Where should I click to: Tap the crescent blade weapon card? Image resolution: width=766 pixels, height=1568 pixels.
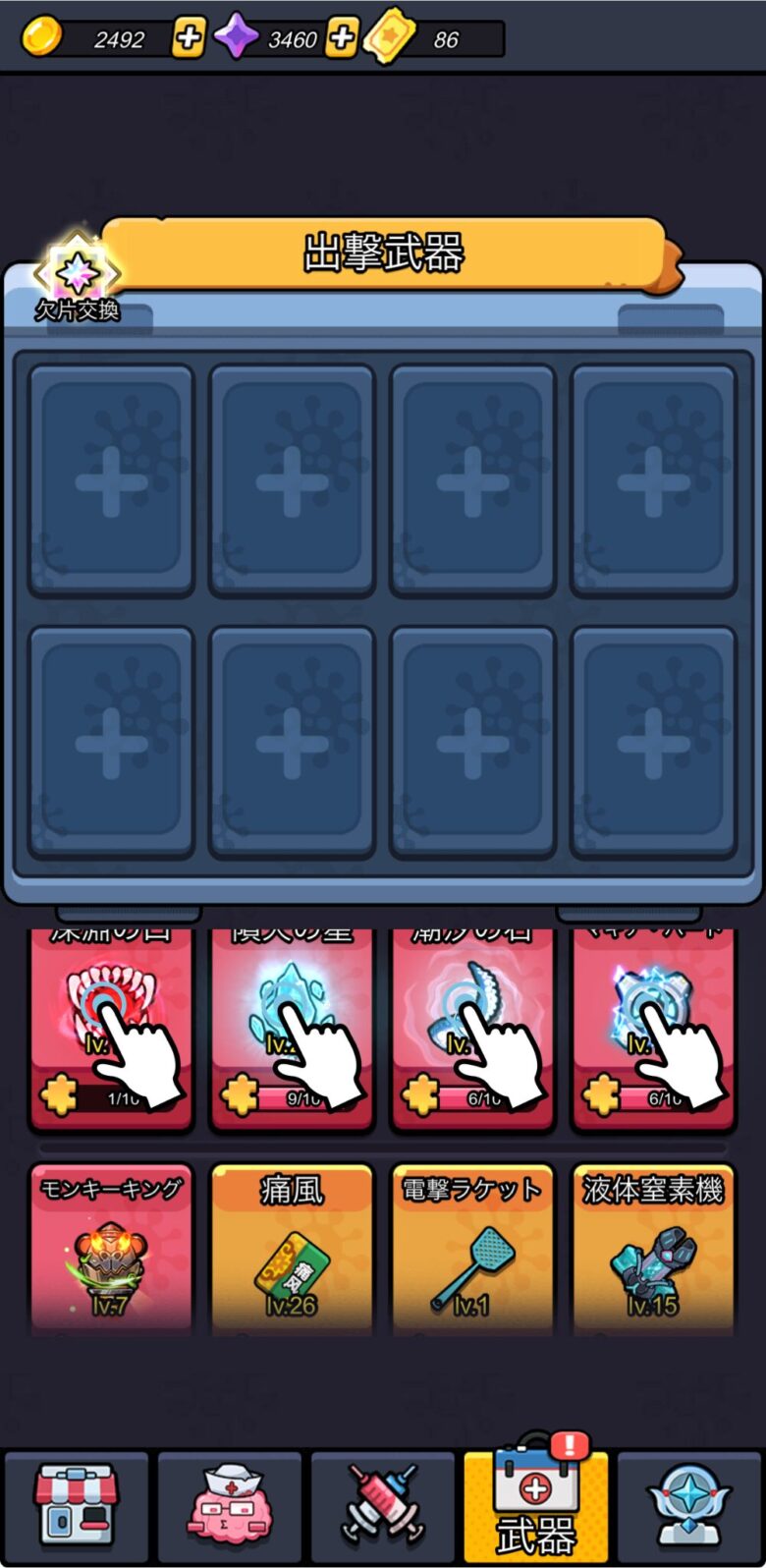point(472,1027)
